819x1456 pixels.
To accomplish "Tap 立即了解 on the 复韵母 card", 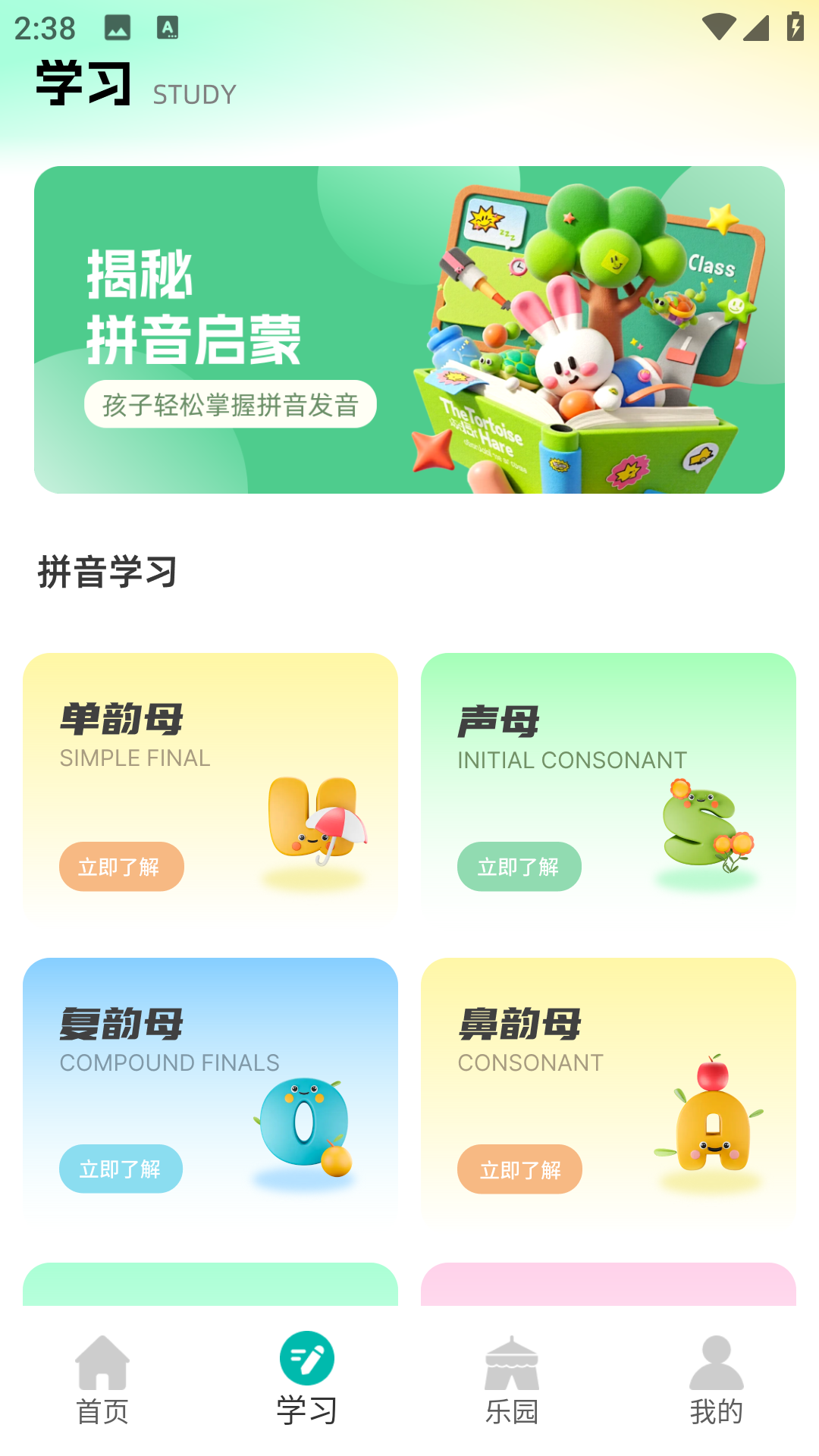I will [121, 1169].
